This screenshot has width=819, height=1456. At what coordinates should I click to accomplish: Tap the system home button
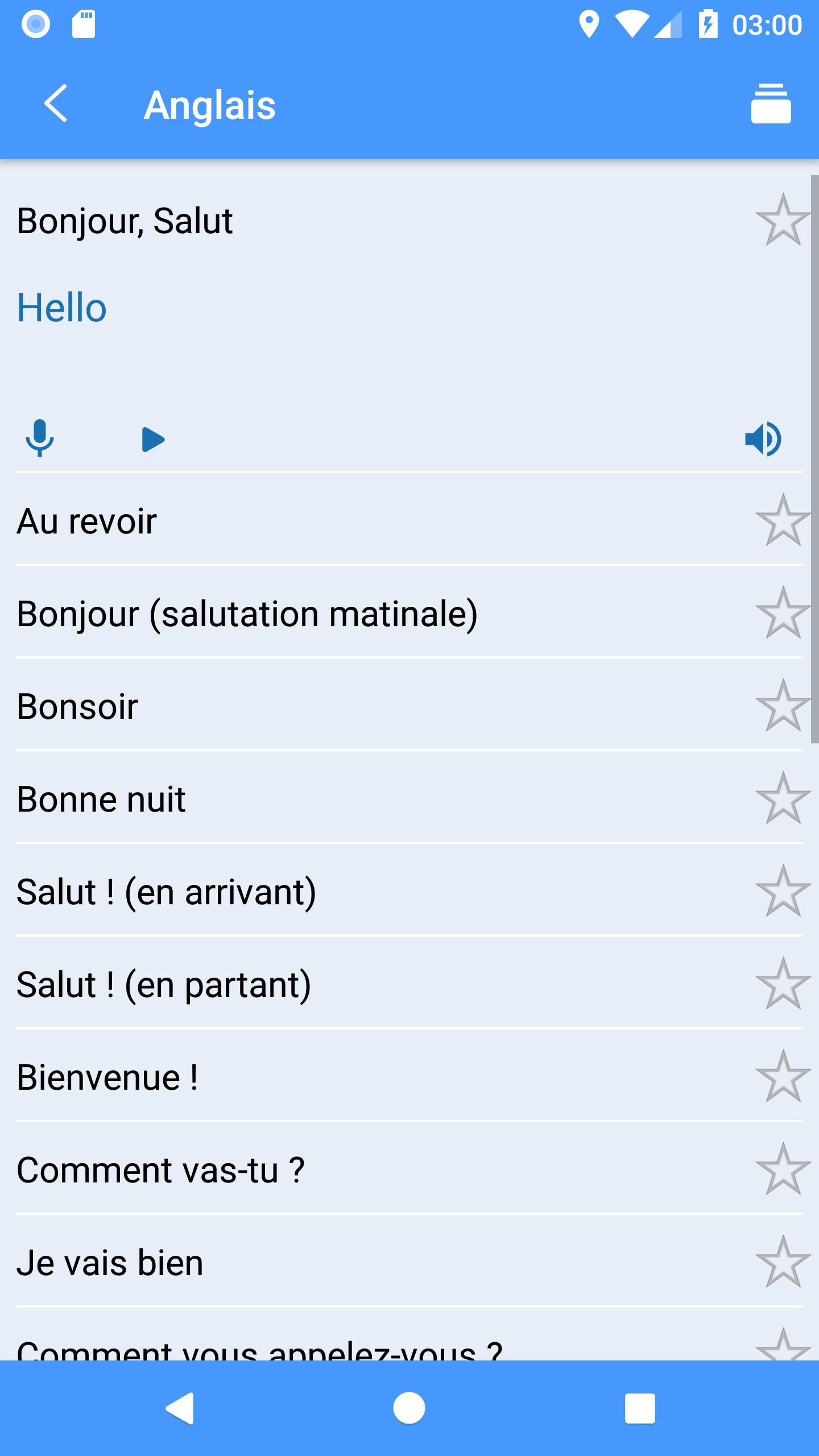(x=409, y=1408)
